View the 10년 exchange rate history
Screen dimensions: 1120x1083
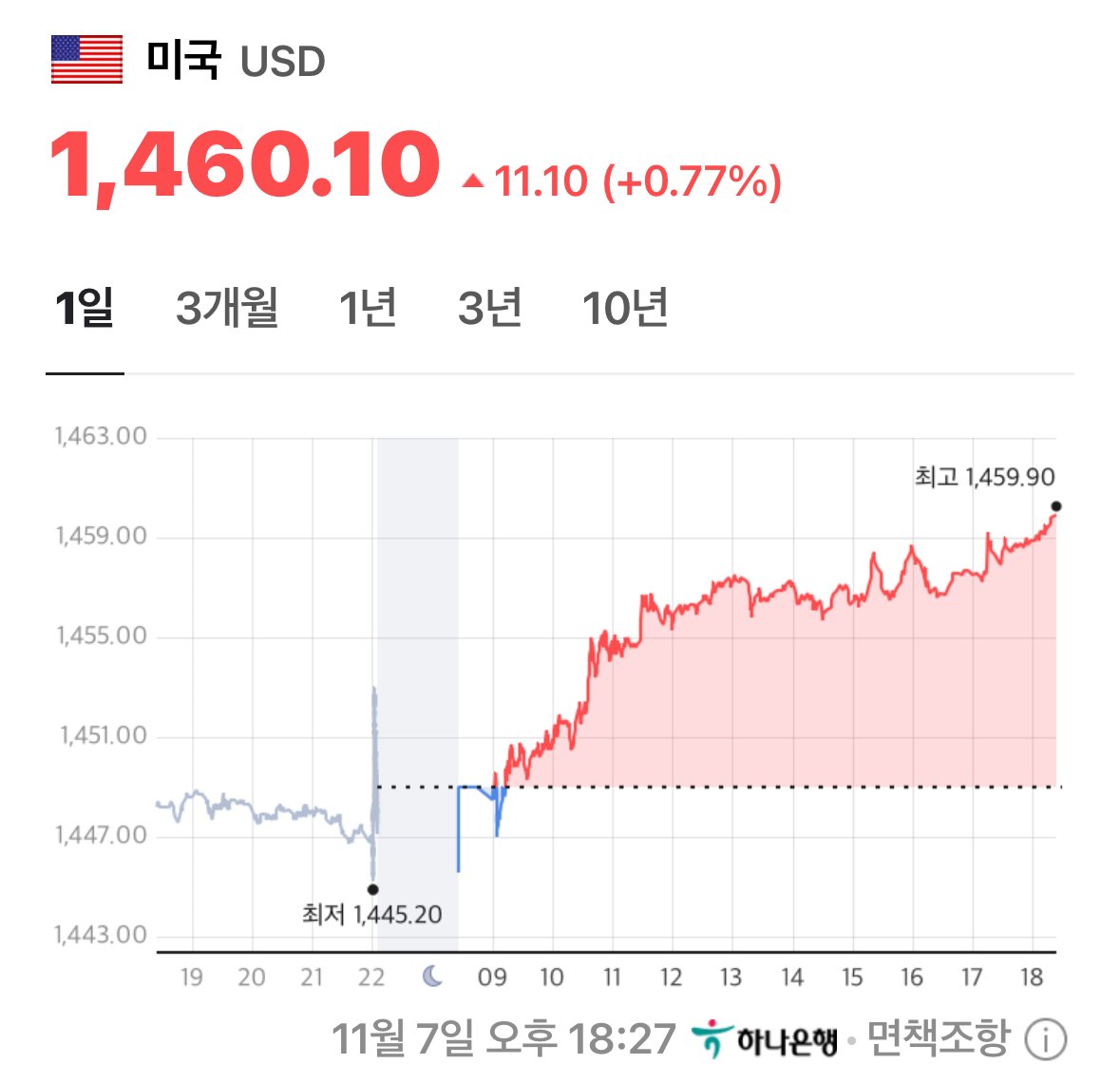tap(625, 309)
